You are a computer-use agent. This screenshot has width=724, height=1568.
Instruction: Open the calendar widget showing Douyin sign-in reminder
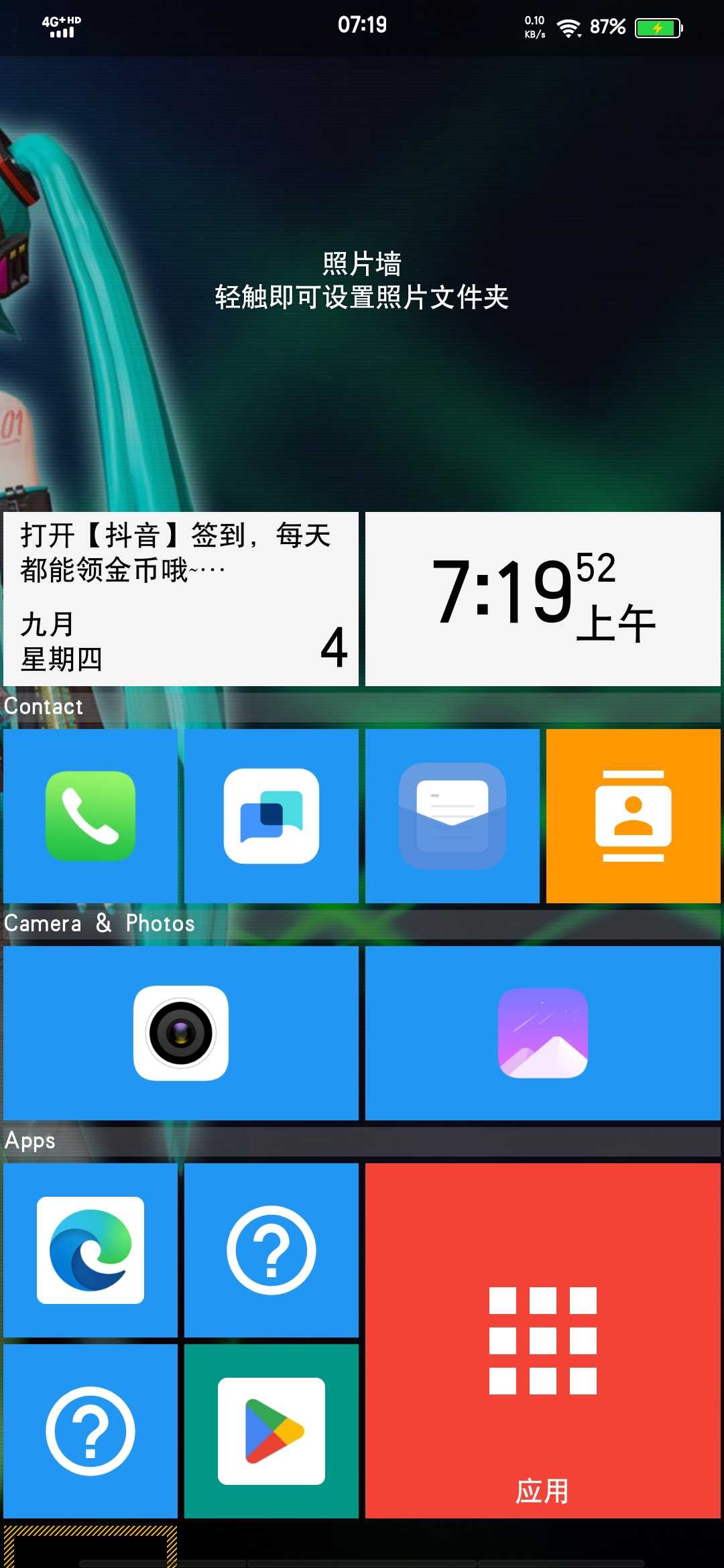181,598
